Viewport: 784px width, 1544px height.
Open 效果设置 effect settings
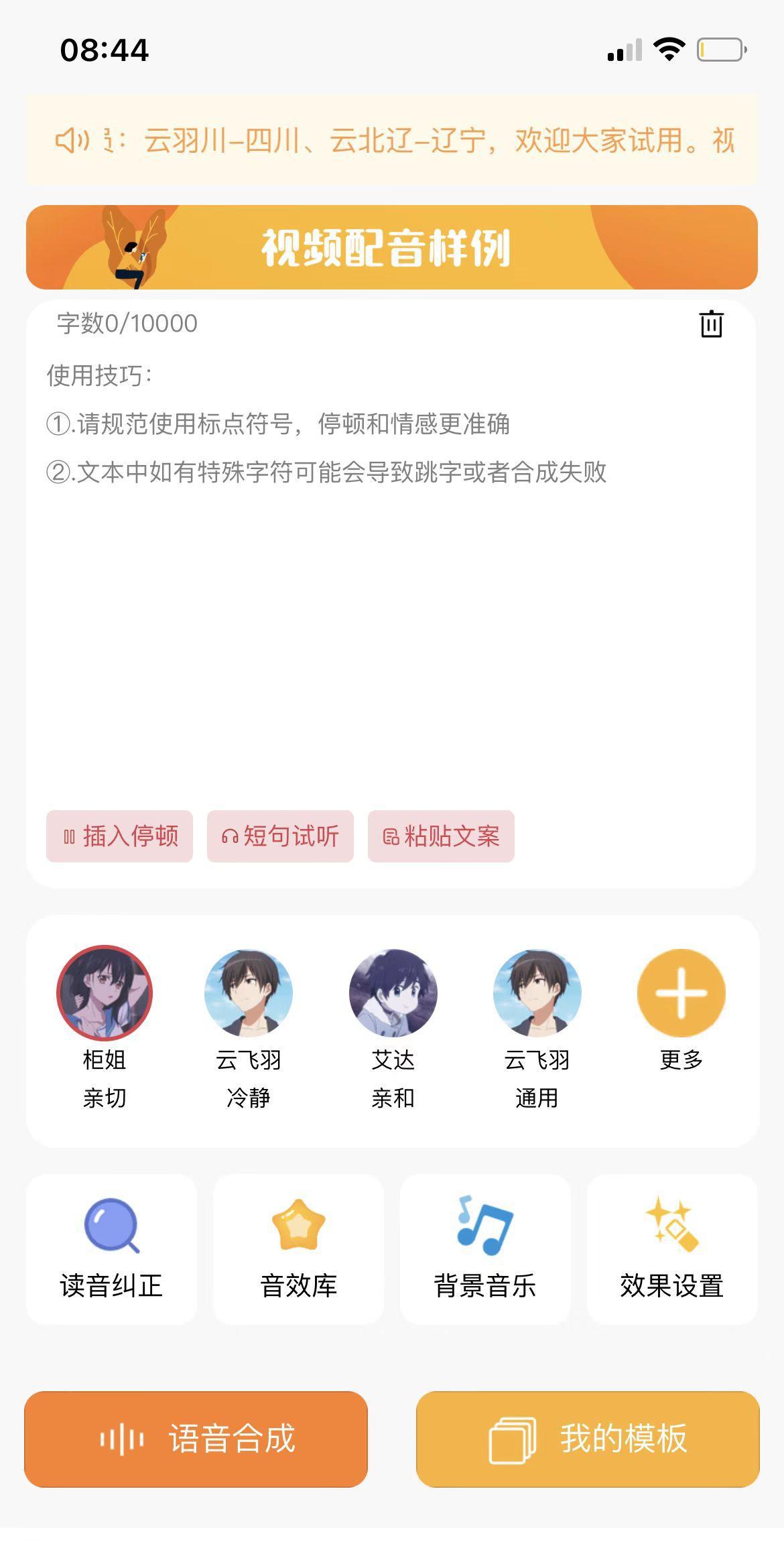(x=672, y=1249)
